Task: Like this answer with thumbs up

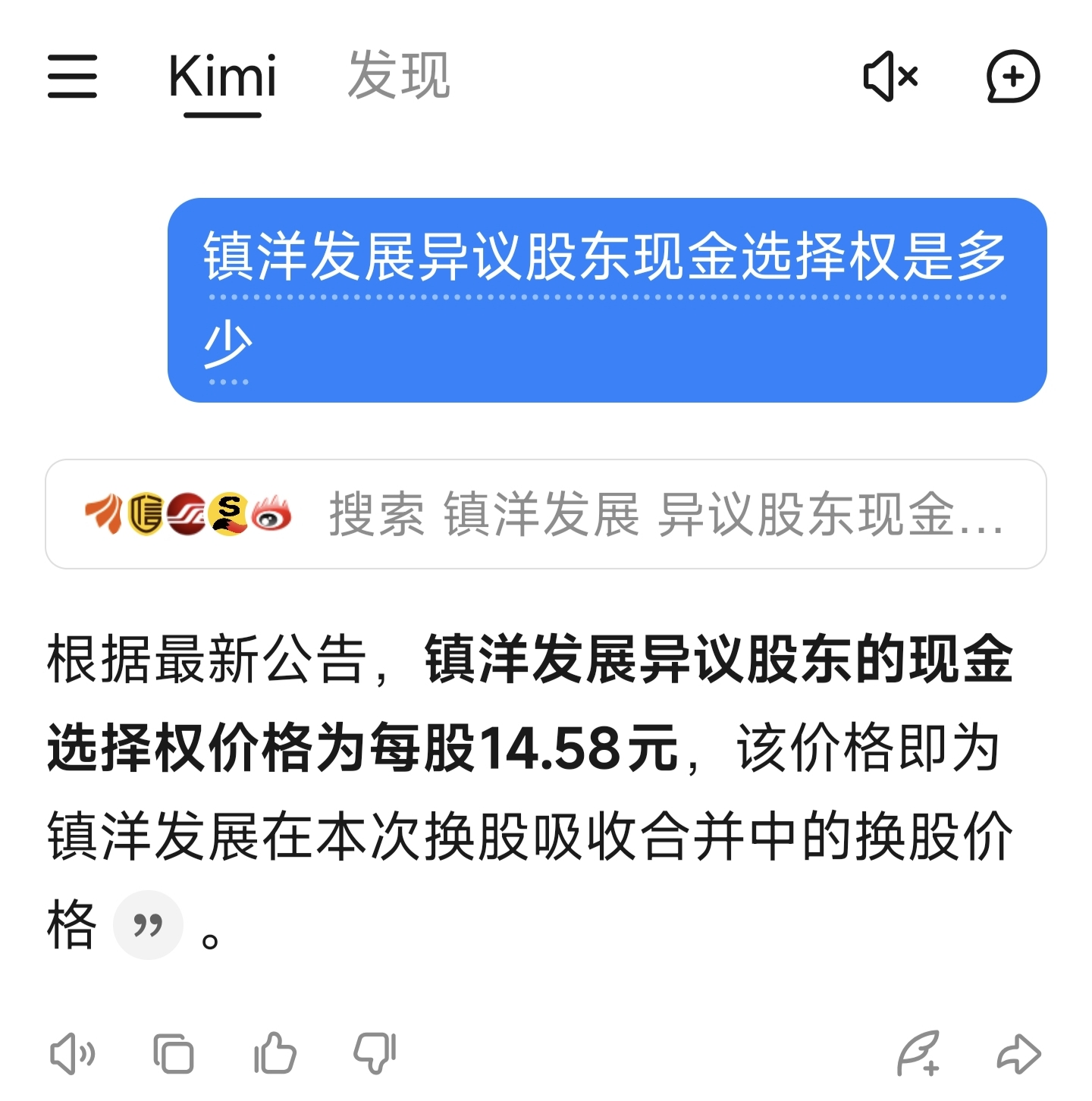Action: pos(275,1053)
